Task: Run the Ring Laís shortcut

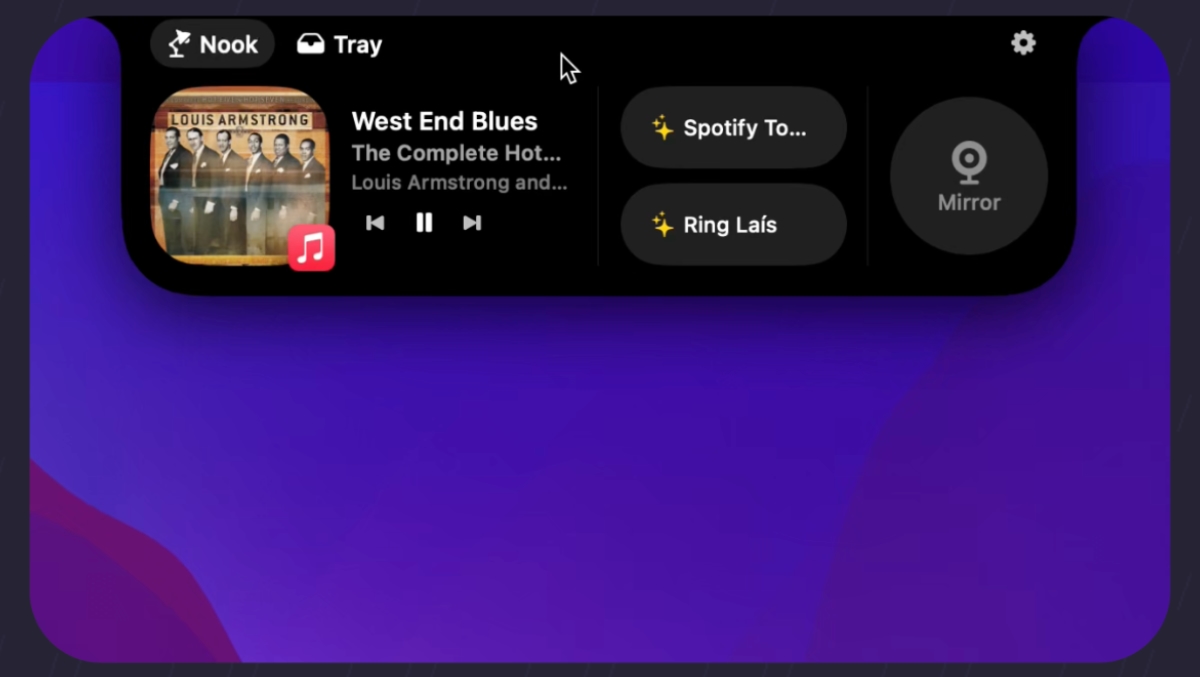Action: coord(733,225)
